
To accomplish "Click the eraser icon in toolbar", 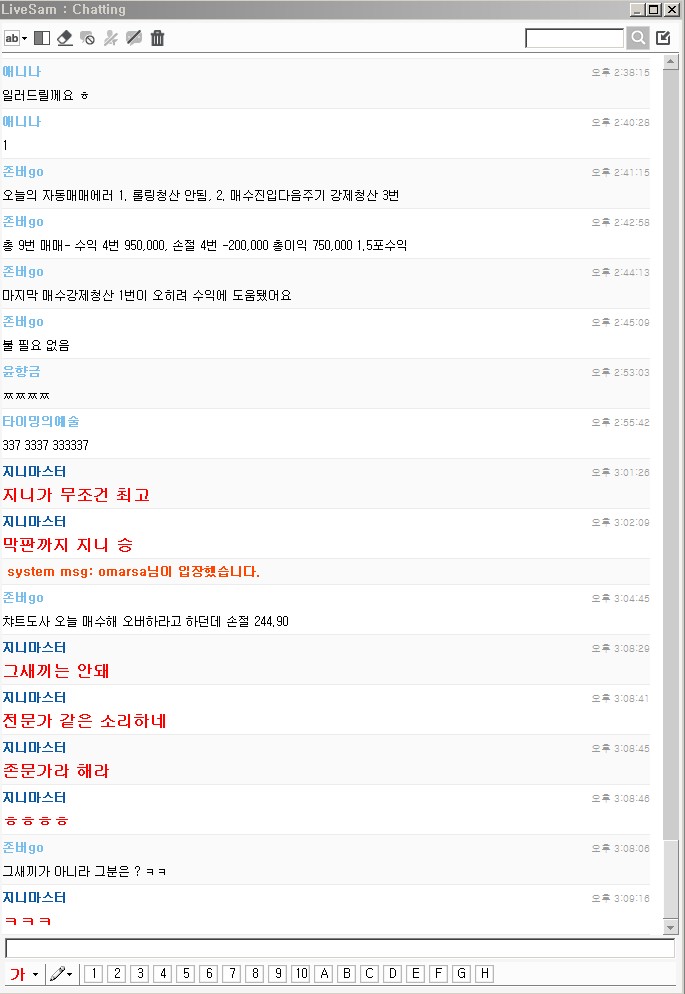I will (65, 38).
